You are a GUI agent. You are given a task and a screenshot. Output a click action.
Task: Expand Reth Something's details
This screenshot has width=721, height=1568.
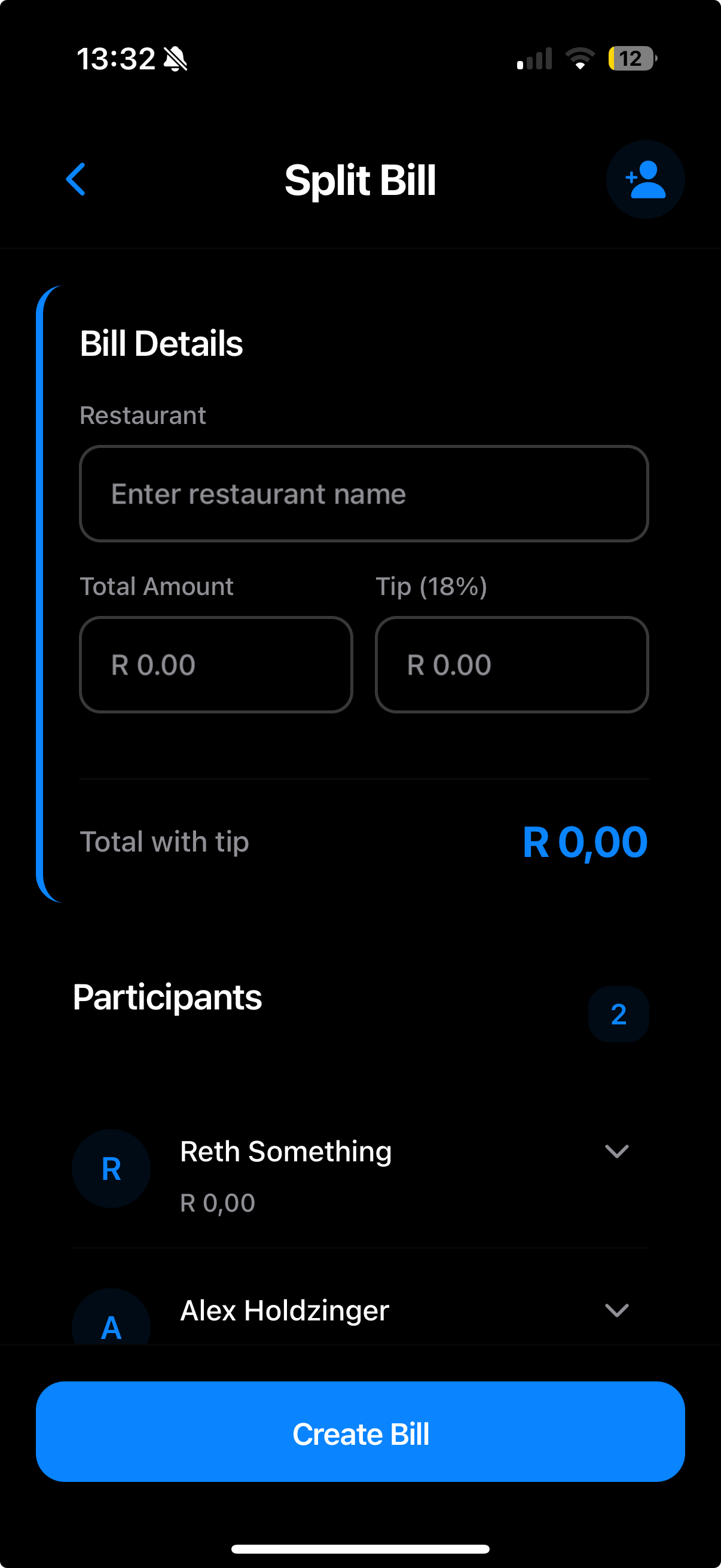pos(616,1151)
